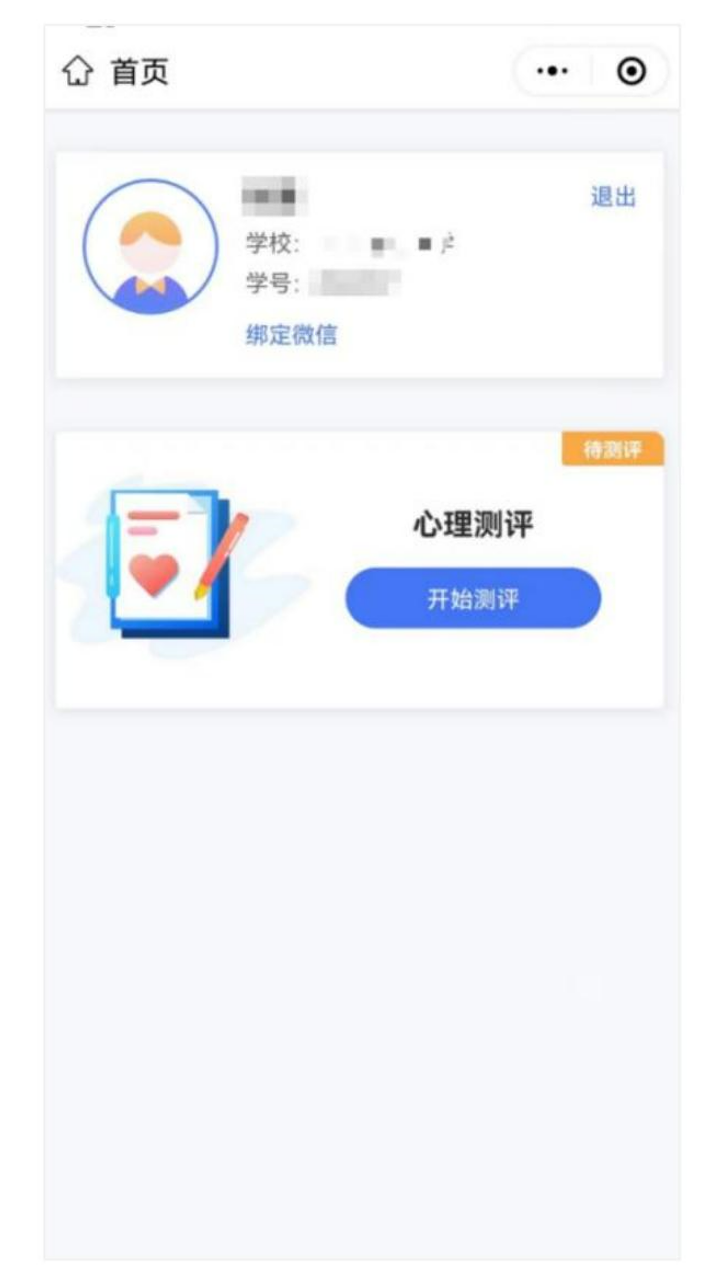Viewport: 711px width, 1273px height.
Task: Open the 绑定微信 link
Action: 291,335
